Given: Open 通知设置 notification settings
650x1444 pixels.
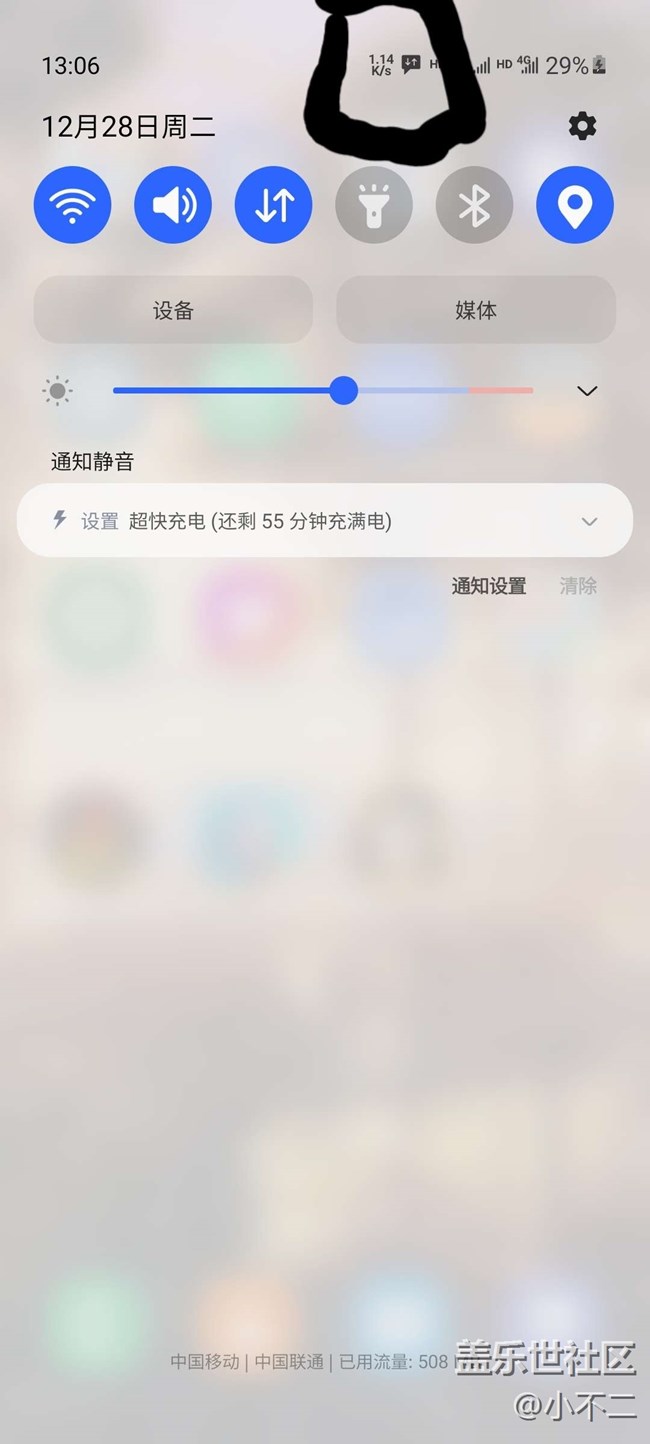Looking at the screenshot, I should click(x=488, y=586).
